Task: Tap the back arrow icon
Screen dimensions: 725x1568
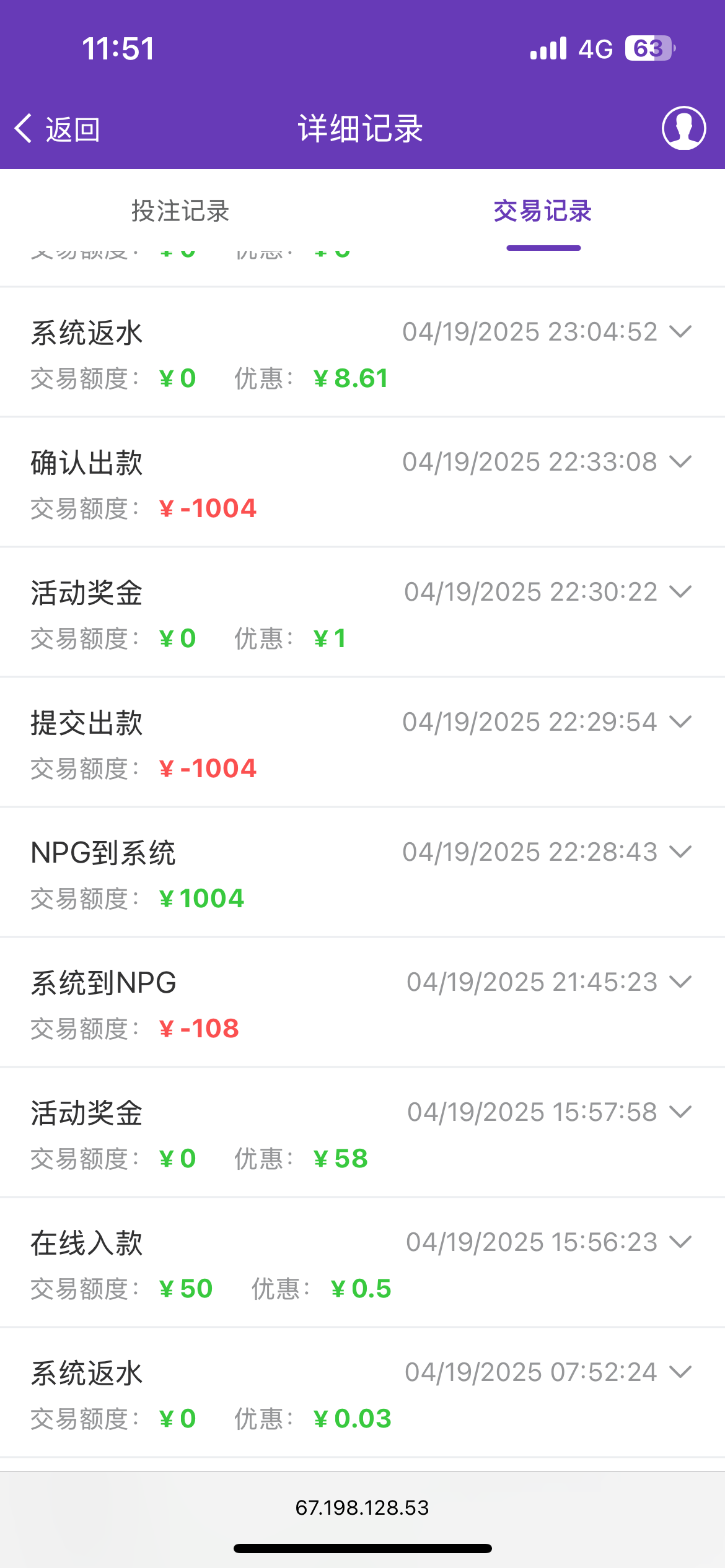Action: coord(22,129)
